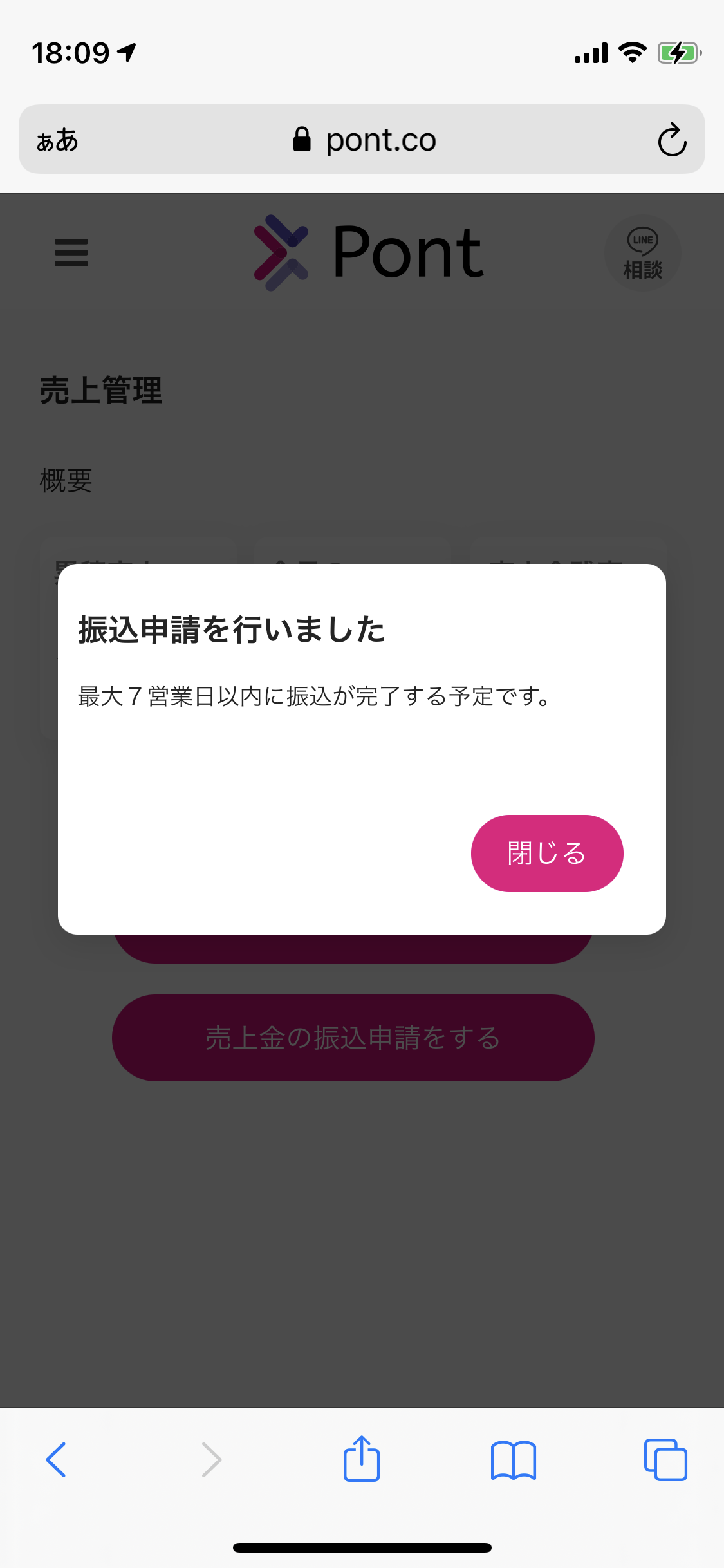
Task: Tap the pont.co address bar
Action: [362, 139]
